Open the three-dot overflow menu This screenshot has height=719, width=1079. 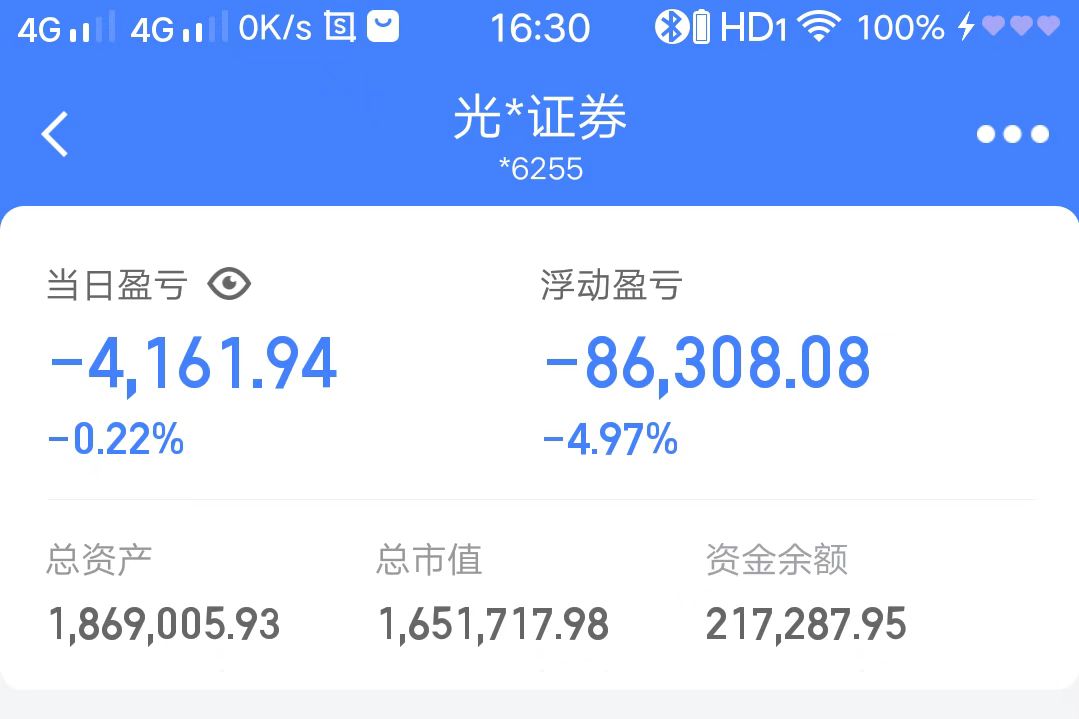(1012, 134)
